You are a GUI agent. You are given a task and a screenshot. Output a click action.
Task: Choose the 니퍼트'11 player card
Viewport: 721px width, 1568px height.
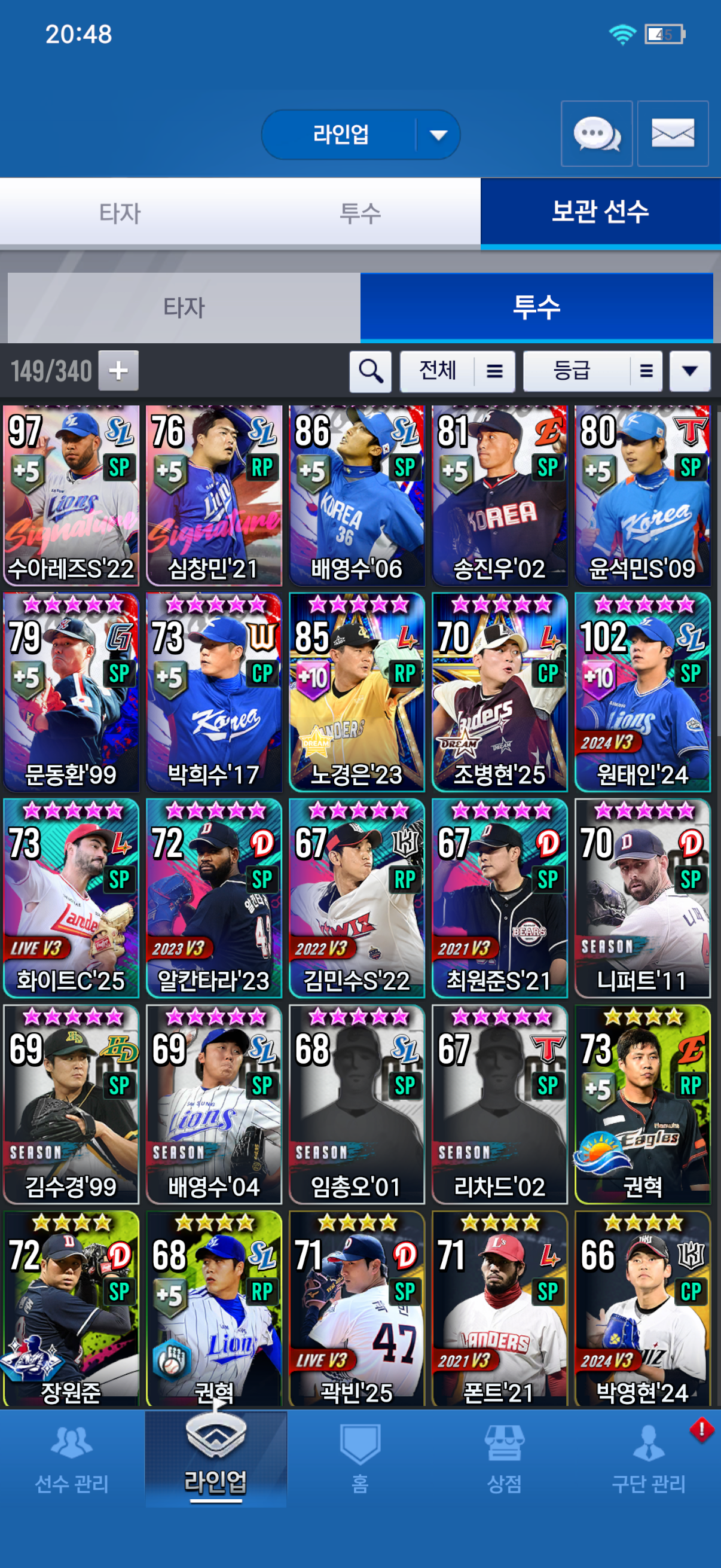tap(643, 898)
